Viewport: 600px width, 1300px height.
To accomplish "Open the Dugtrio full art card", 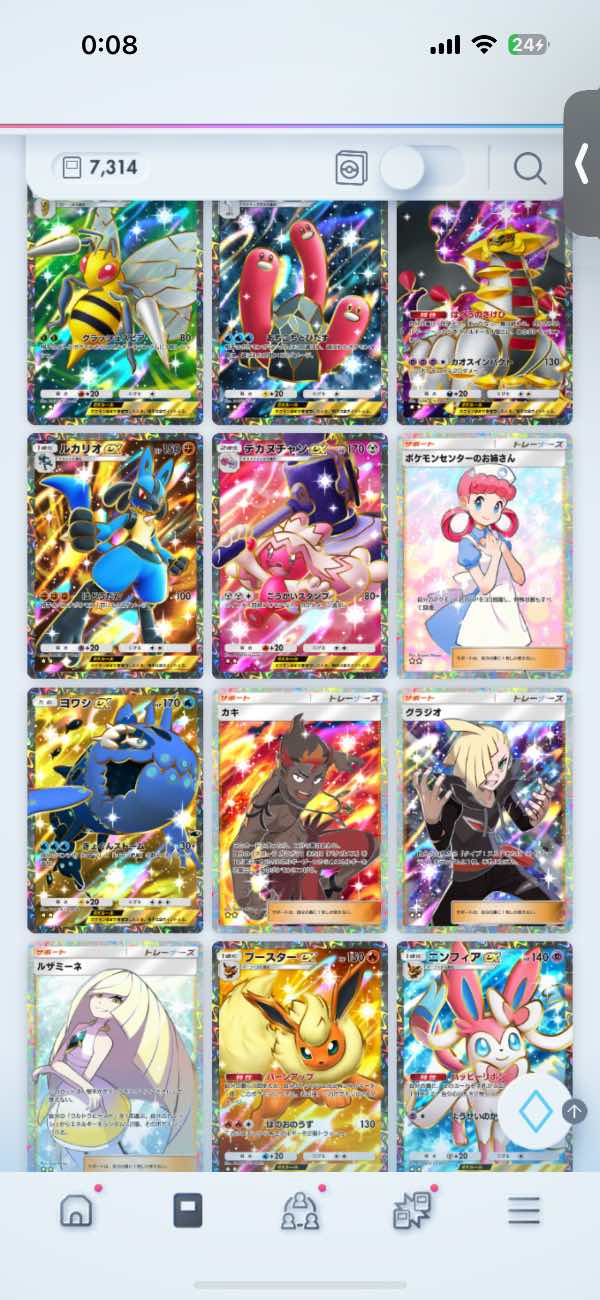I will [x=300, y=310].
